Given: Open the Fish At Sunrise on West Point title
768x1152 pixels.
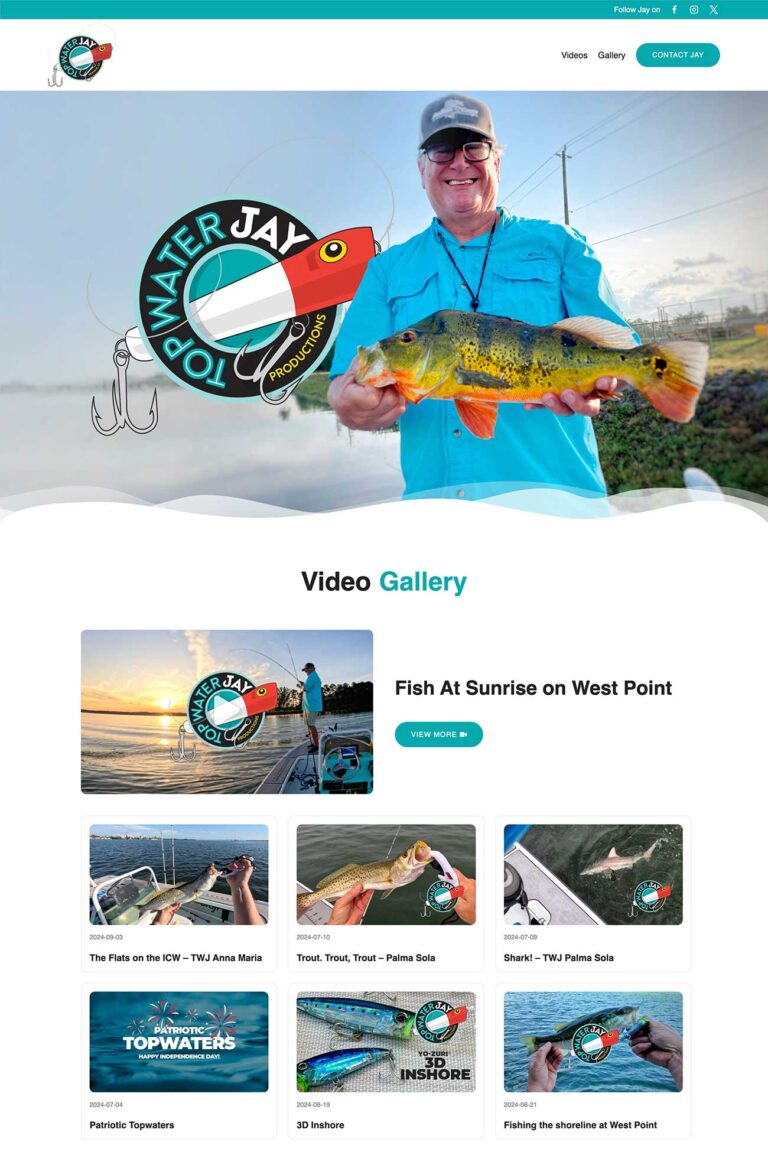Looking at the screenshot, I should (534, 688).
